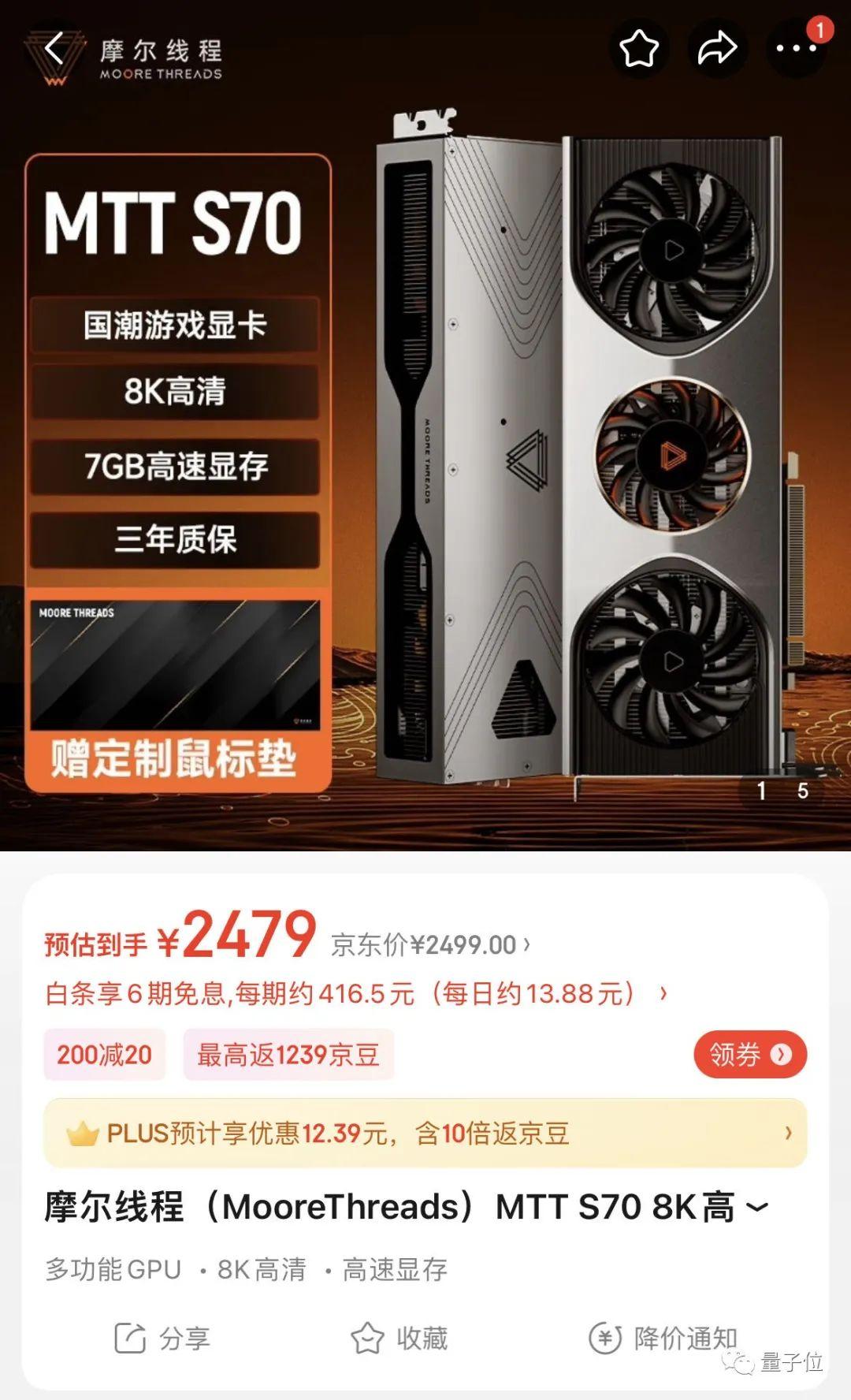Share the product via the arrow icon
851x1400 pixels.
click(716, 49)
